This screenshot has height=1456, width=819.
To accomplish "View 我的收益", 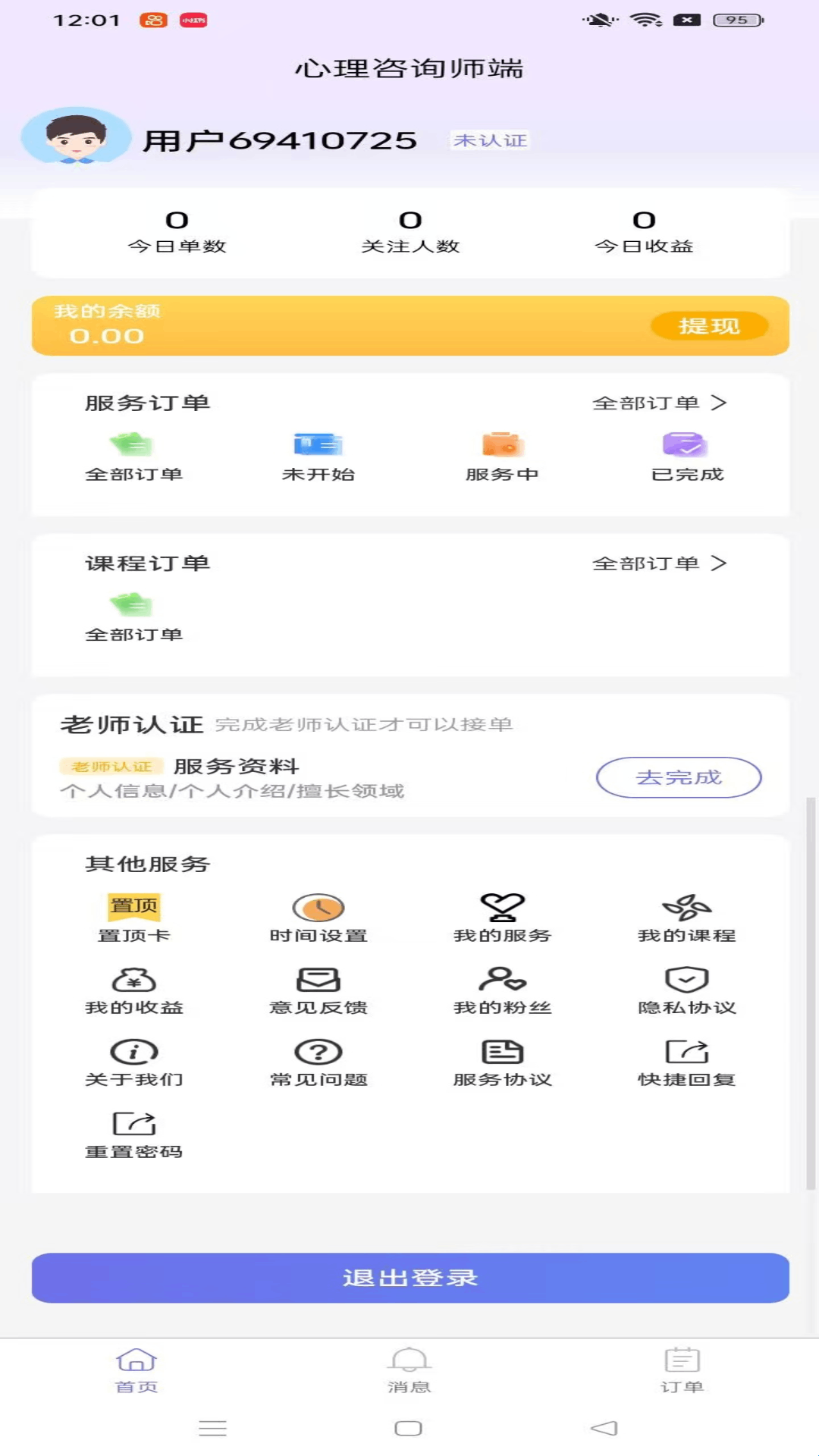I will [x=134, y=990].
